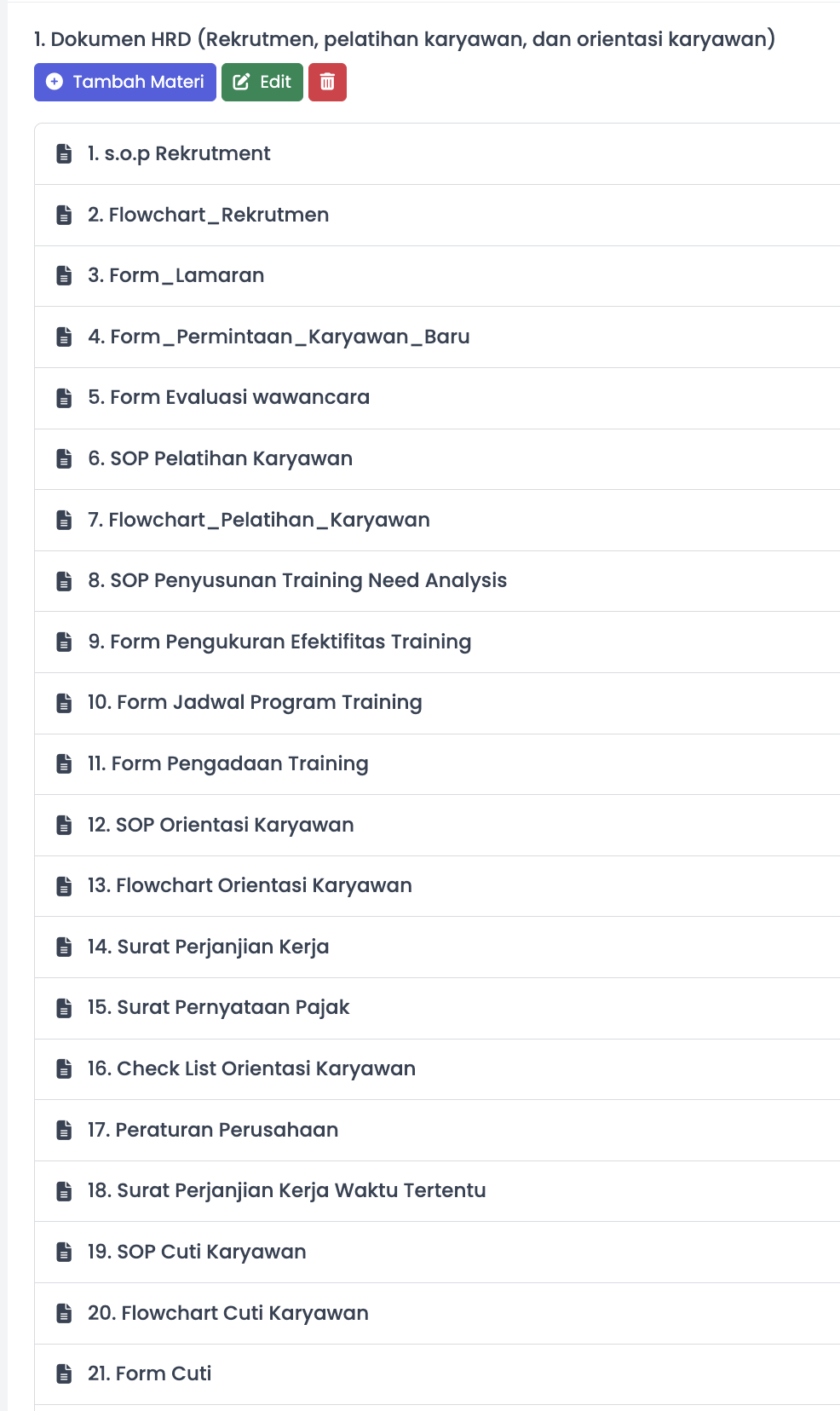
Task: Select 14. Surat Perjanjian Kerja
Action: [x=437, y=947]
